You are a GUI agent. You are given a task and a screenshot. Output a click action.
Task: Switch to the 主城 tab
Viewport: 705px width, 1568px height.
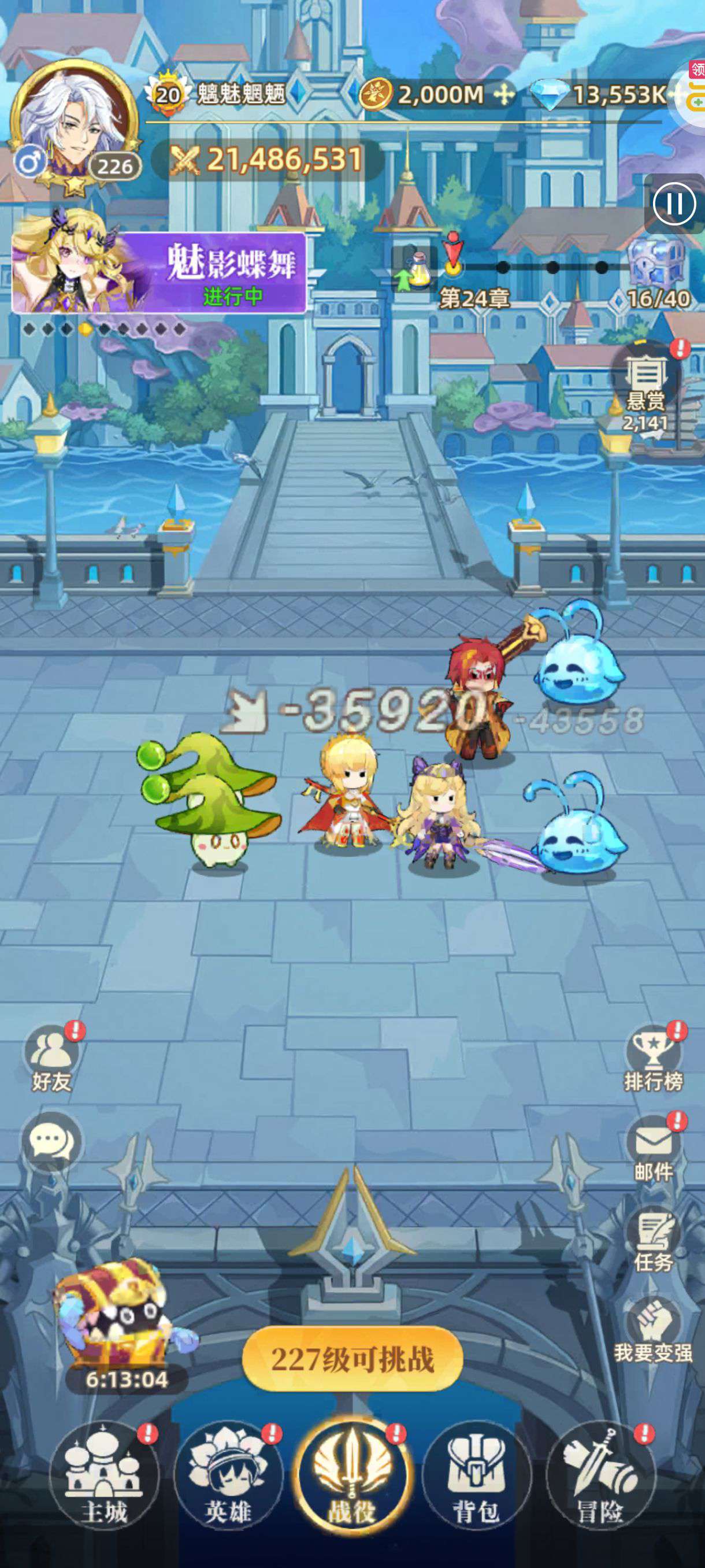coord(105,1477)
